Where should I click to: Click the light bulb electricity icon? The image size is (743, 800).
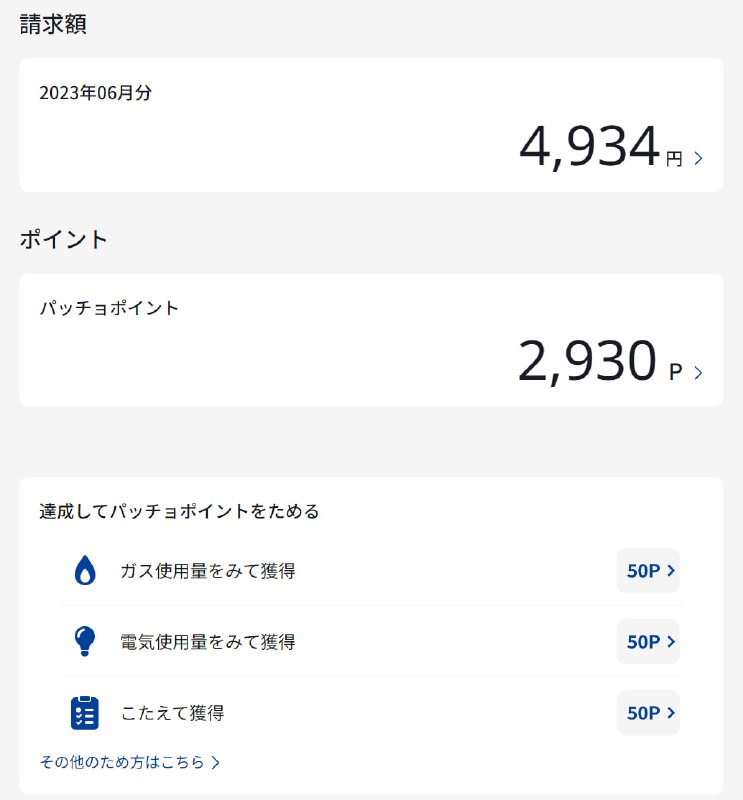[86, 641]
